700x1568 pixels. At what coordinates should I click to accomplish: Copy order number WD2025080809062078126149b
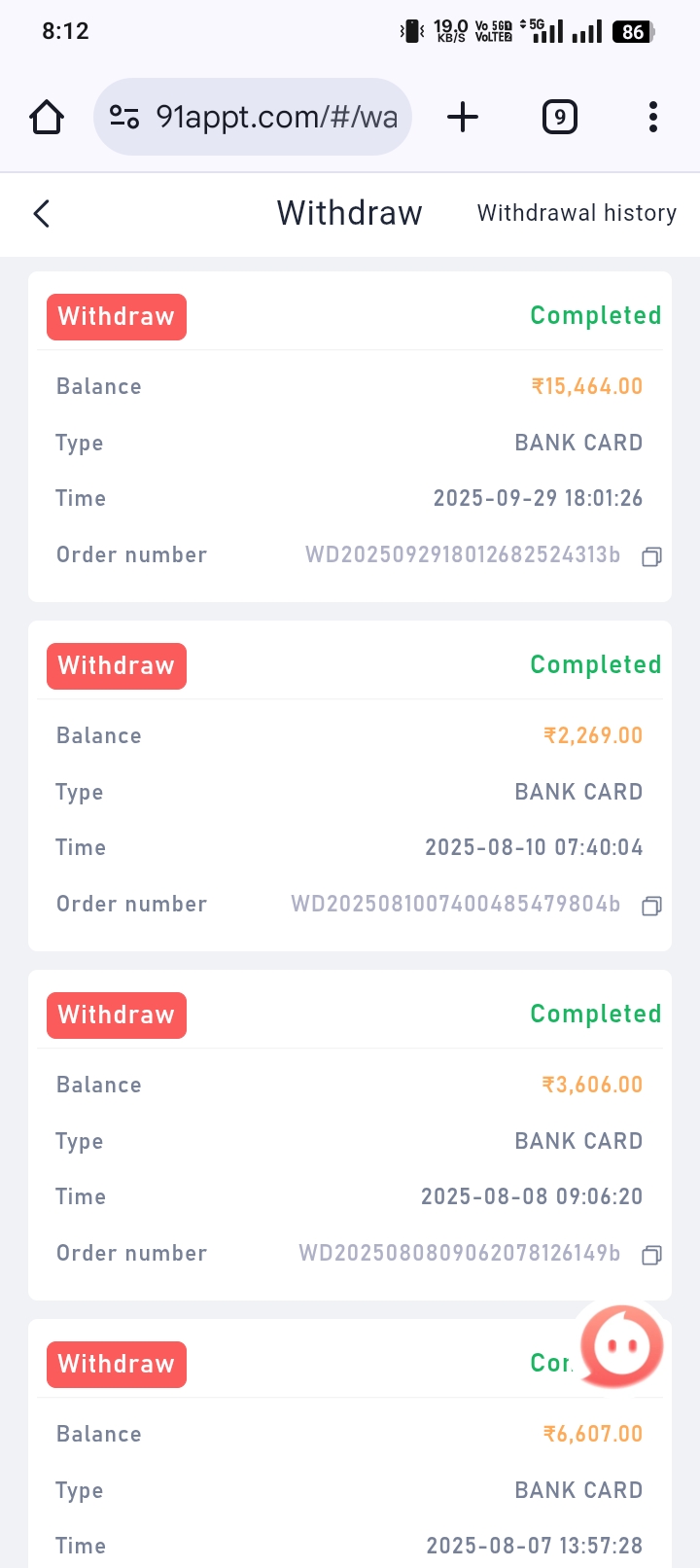pyautogui.click(x=651, y=1255)
